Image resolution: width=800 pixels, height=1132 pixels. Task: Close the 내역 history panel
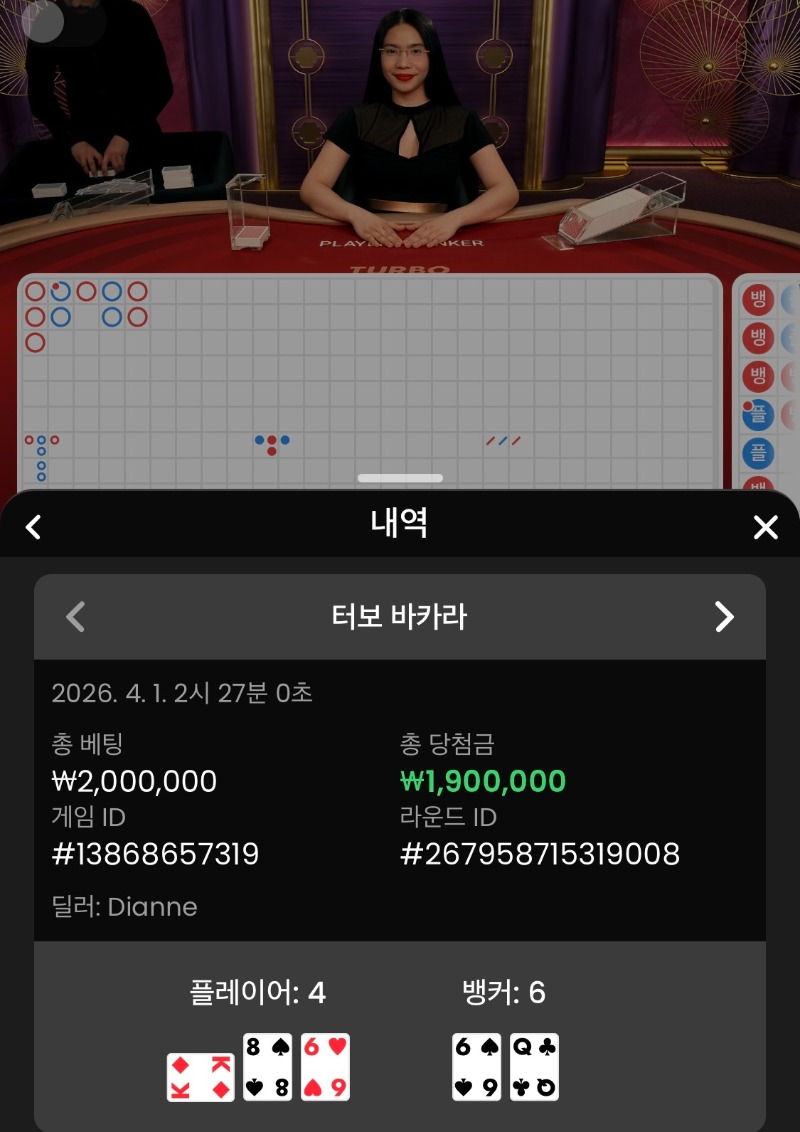(x=765, y=527)
